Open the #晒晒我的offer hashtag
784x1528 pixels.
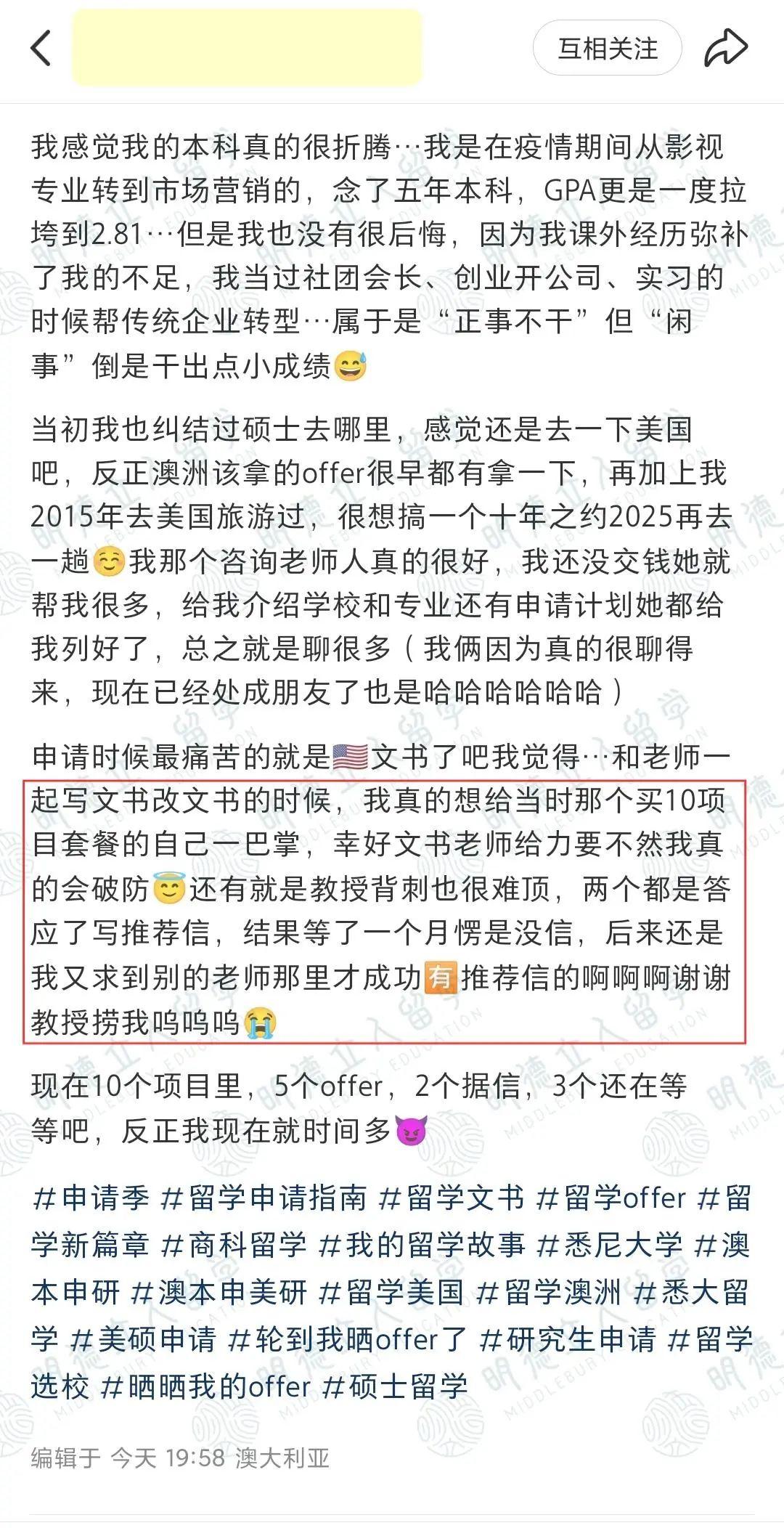(x=206, y=1386)
